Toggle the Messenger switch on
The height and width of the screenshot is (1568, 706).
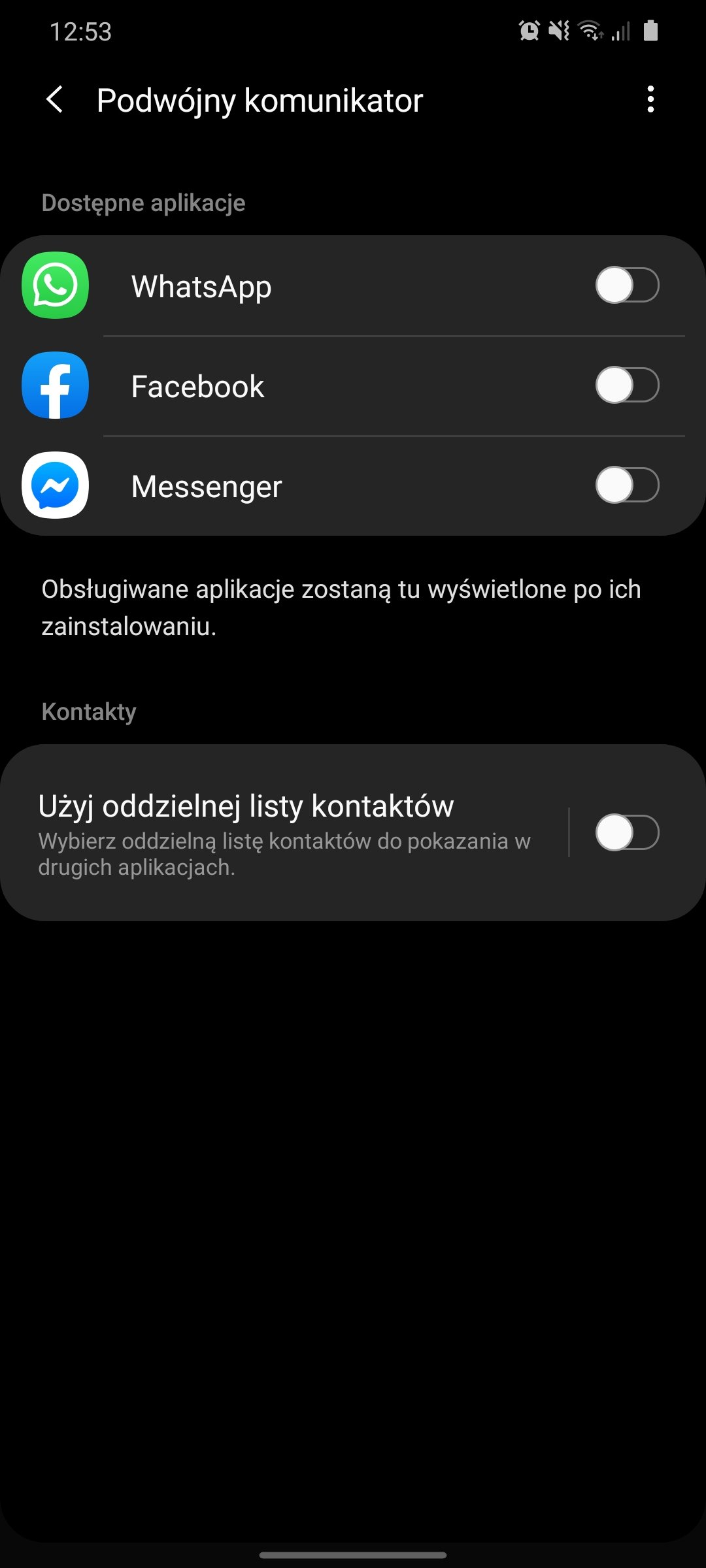tap(626, 485)
